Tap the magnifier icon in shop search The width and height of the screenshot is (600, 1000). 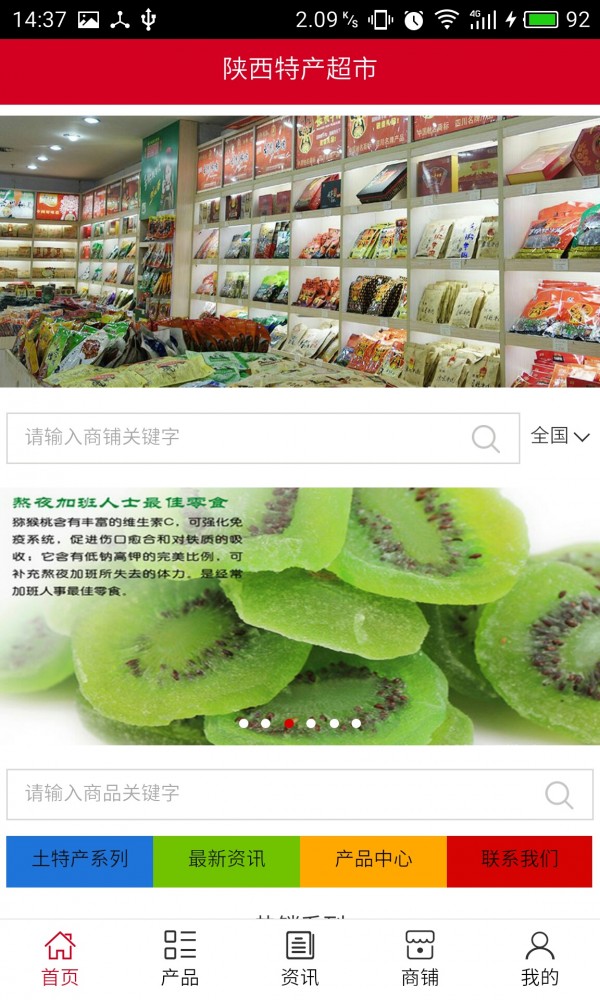pos(486,438)
